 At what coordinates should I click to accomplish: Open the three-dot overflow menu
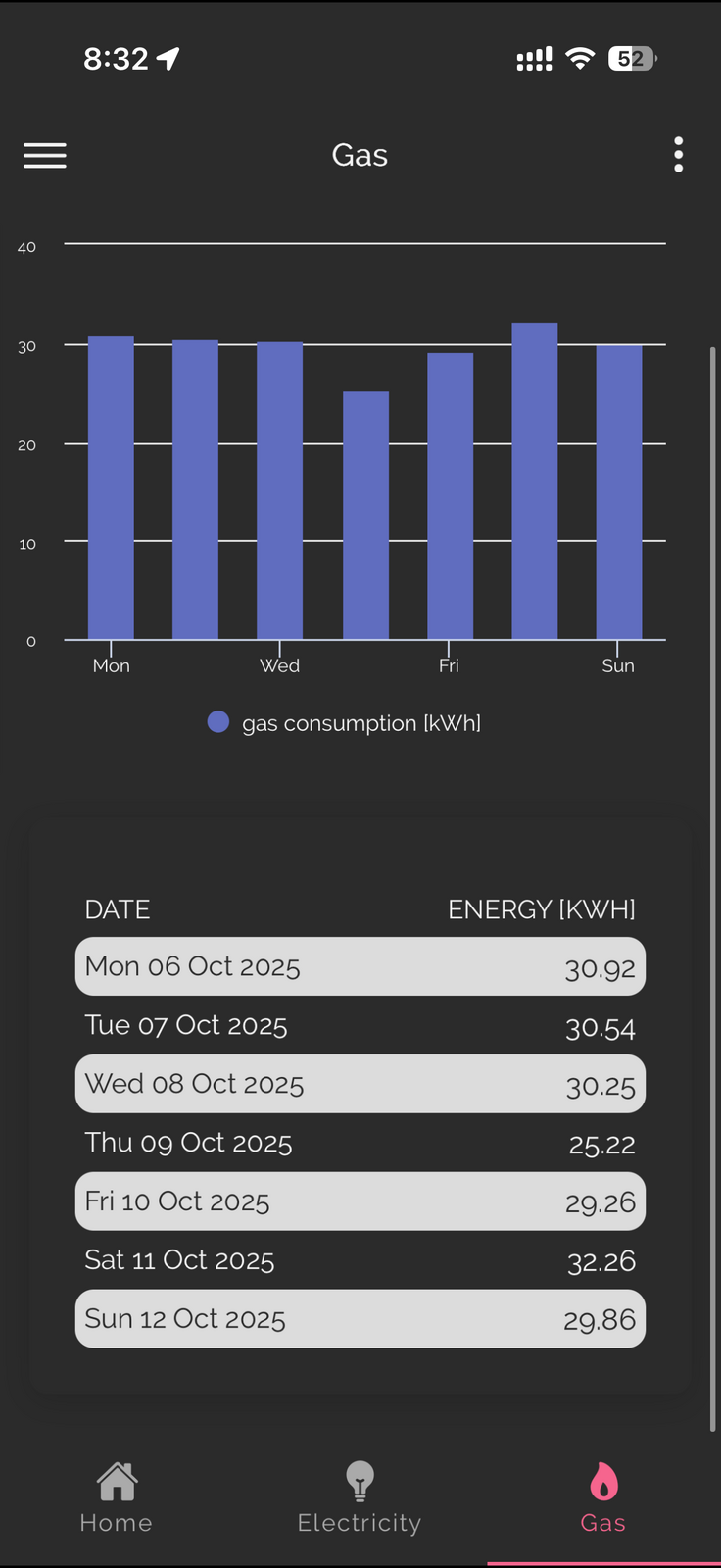(x=678, y=155)
